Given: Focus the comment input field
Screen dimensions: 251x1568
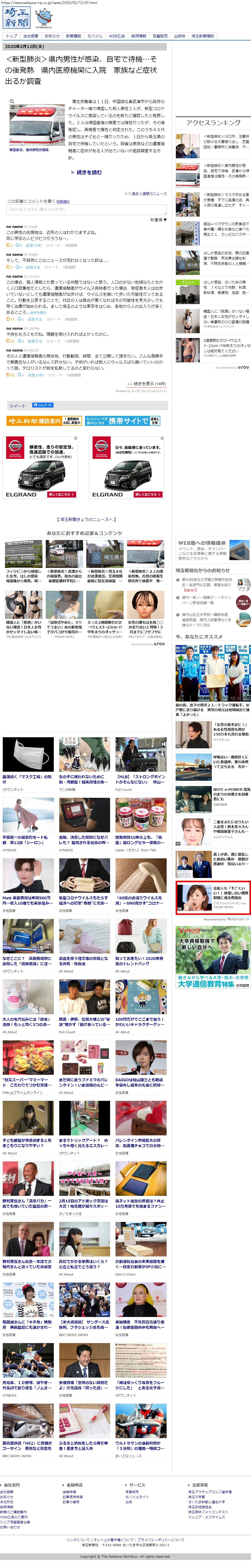Looking at the screenshot, I should pos(85,209).
